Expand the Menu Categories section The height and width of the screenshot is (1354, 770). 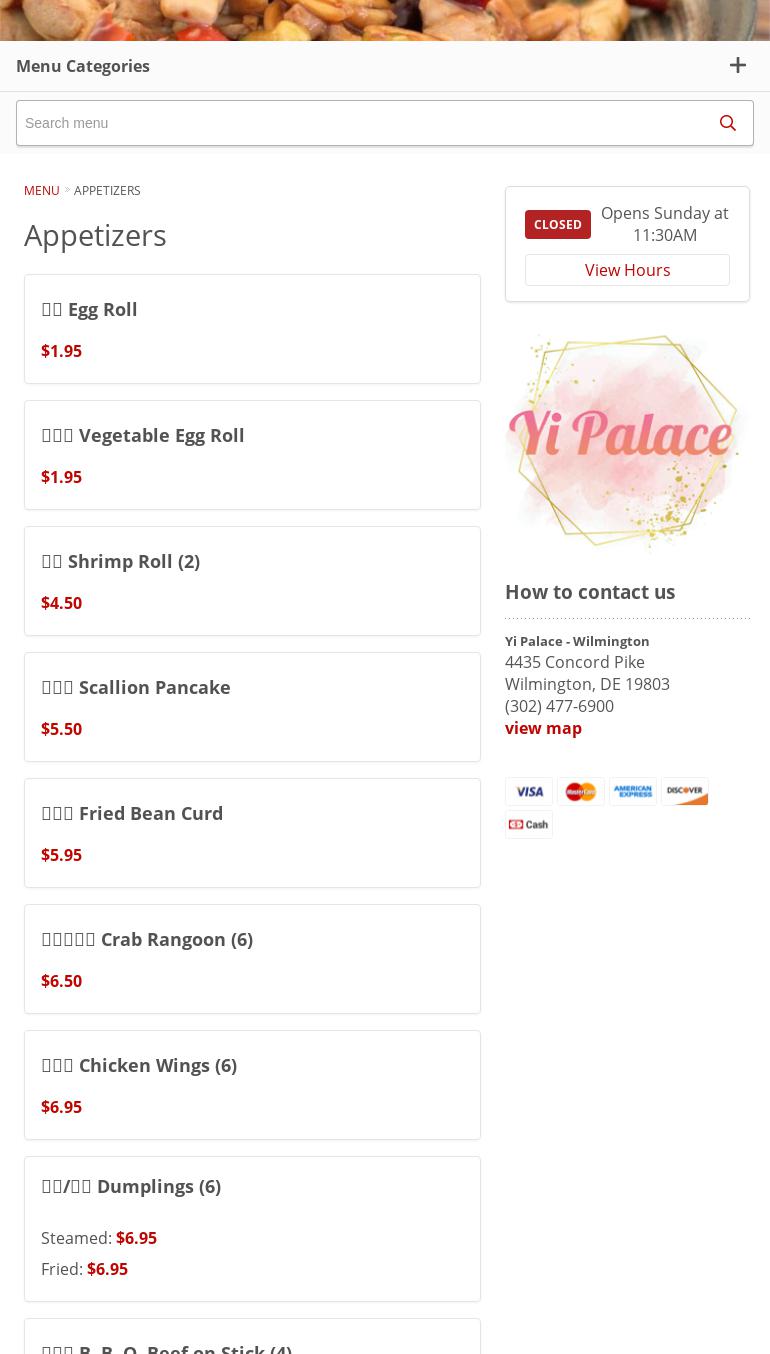[384, 66]
